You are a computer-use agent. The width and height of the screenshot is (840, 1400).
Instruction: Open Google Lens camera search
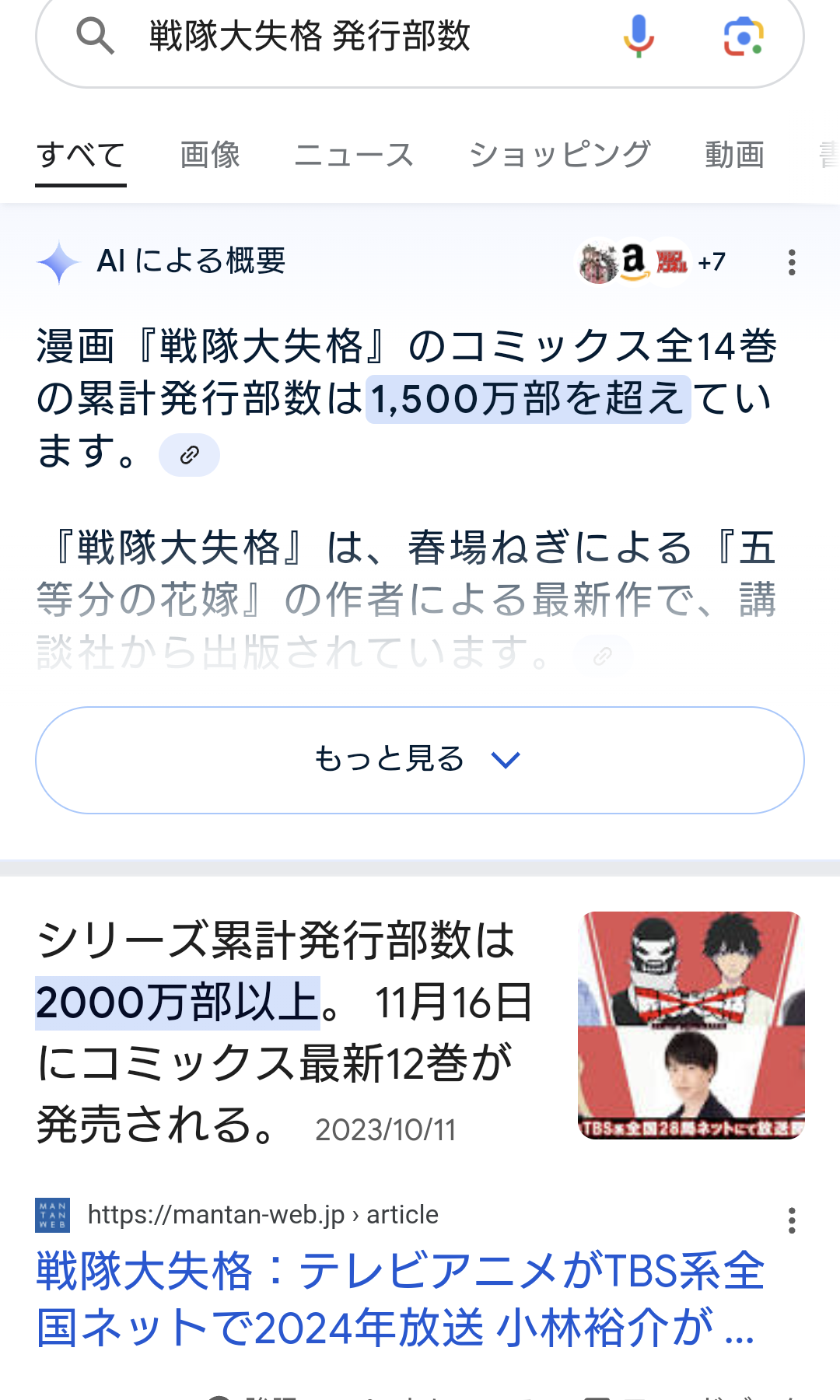(x=744, y=37)
